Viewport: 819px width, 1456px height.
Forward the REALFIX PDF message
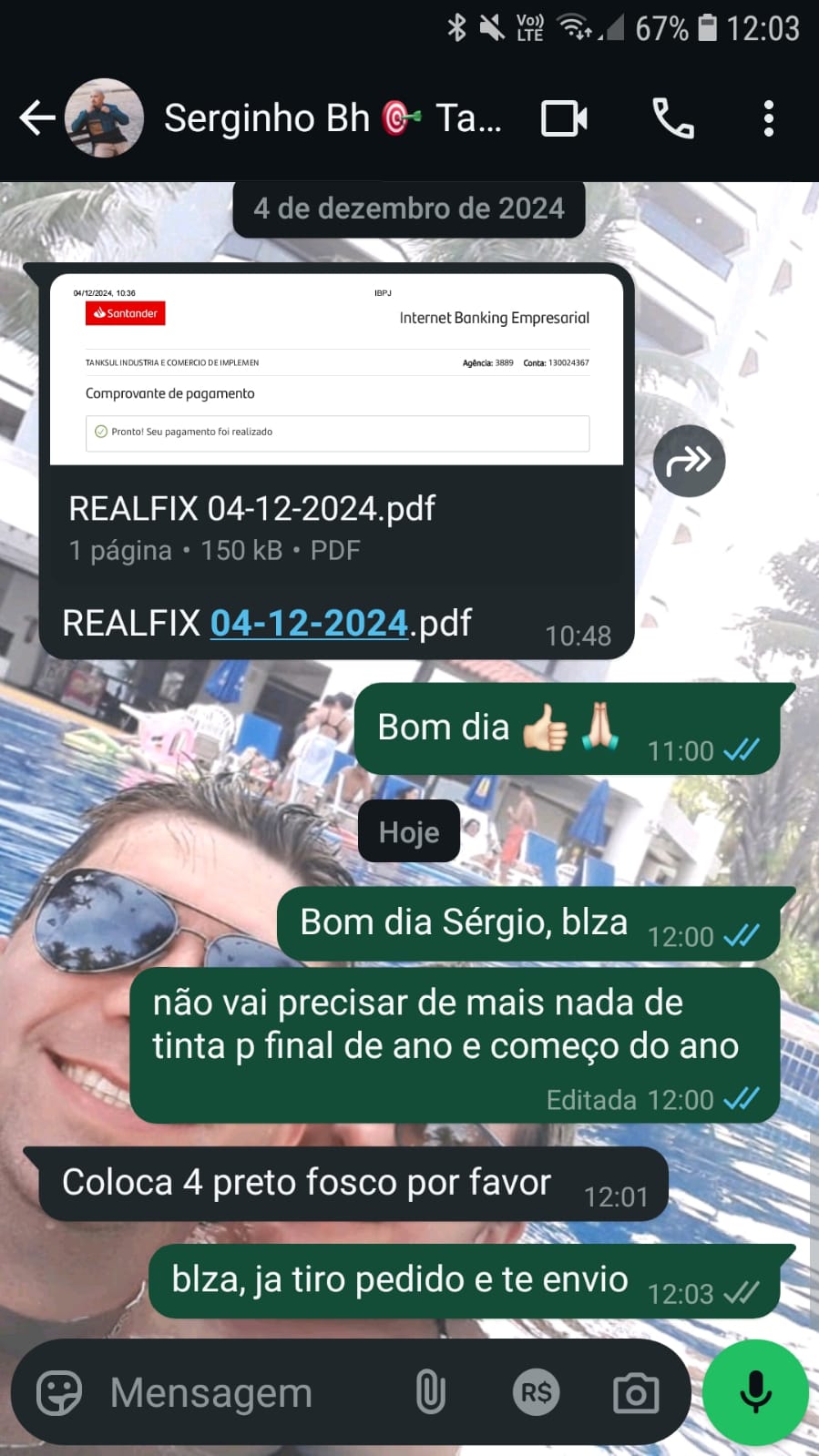coord(689,461)
